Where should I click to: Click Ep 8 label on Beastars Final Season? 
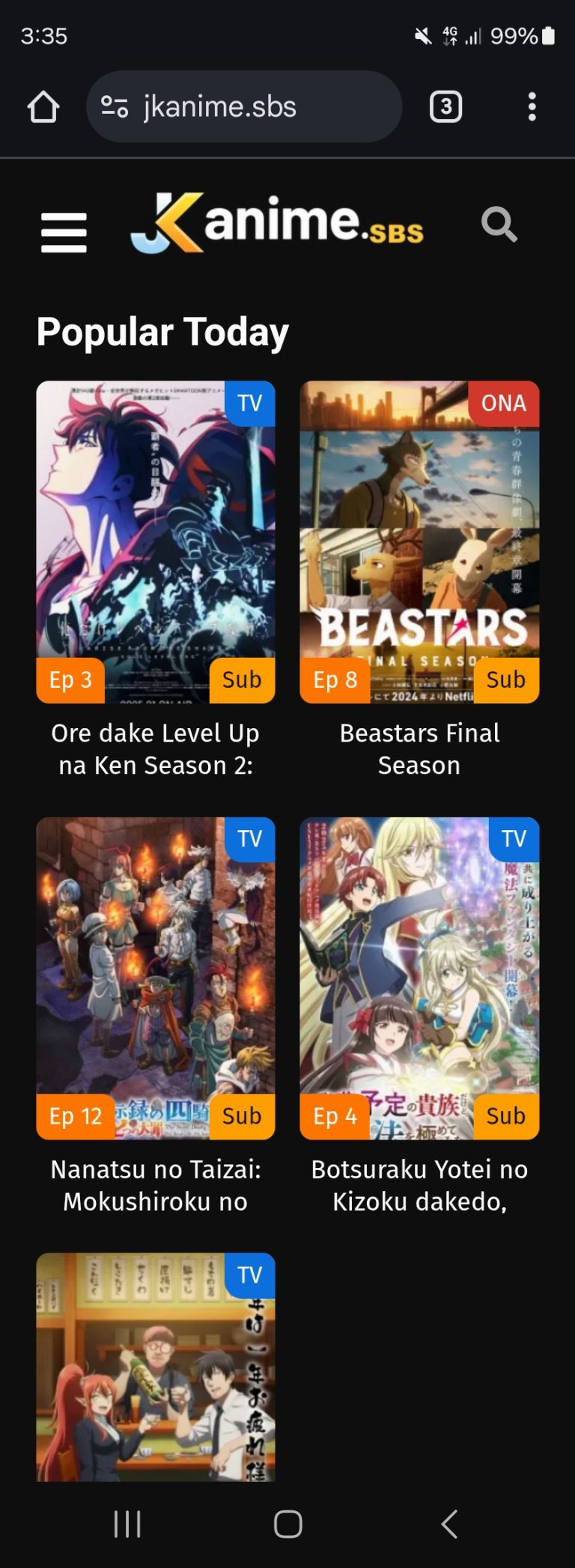pyautogui.click(x=334, y=680)
